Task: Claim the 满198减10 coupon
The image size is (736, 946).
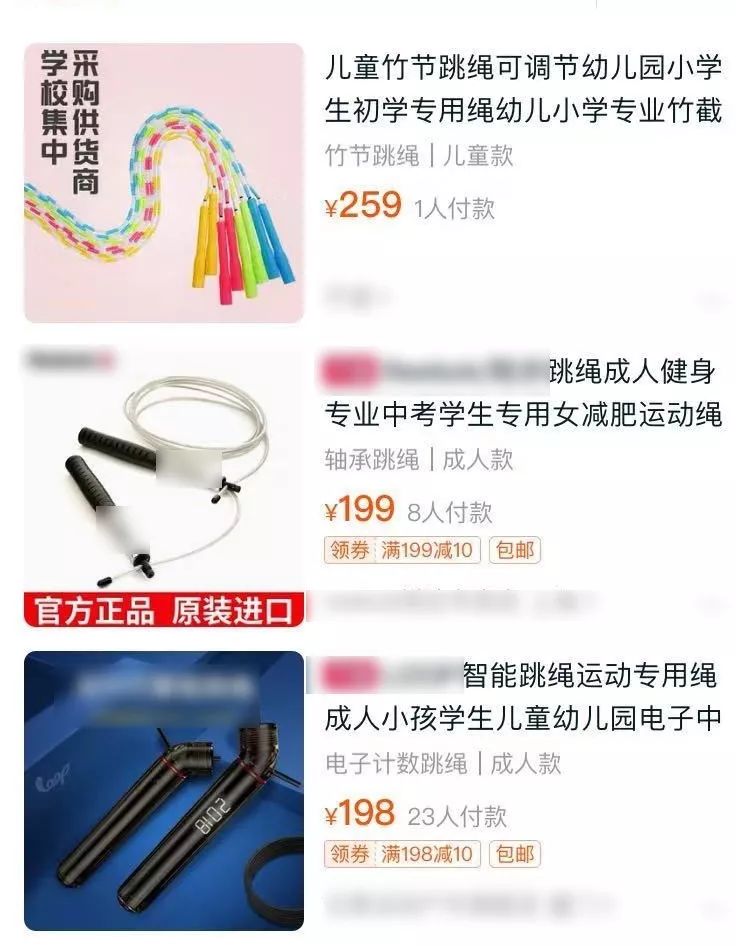Action: point(403,854)
